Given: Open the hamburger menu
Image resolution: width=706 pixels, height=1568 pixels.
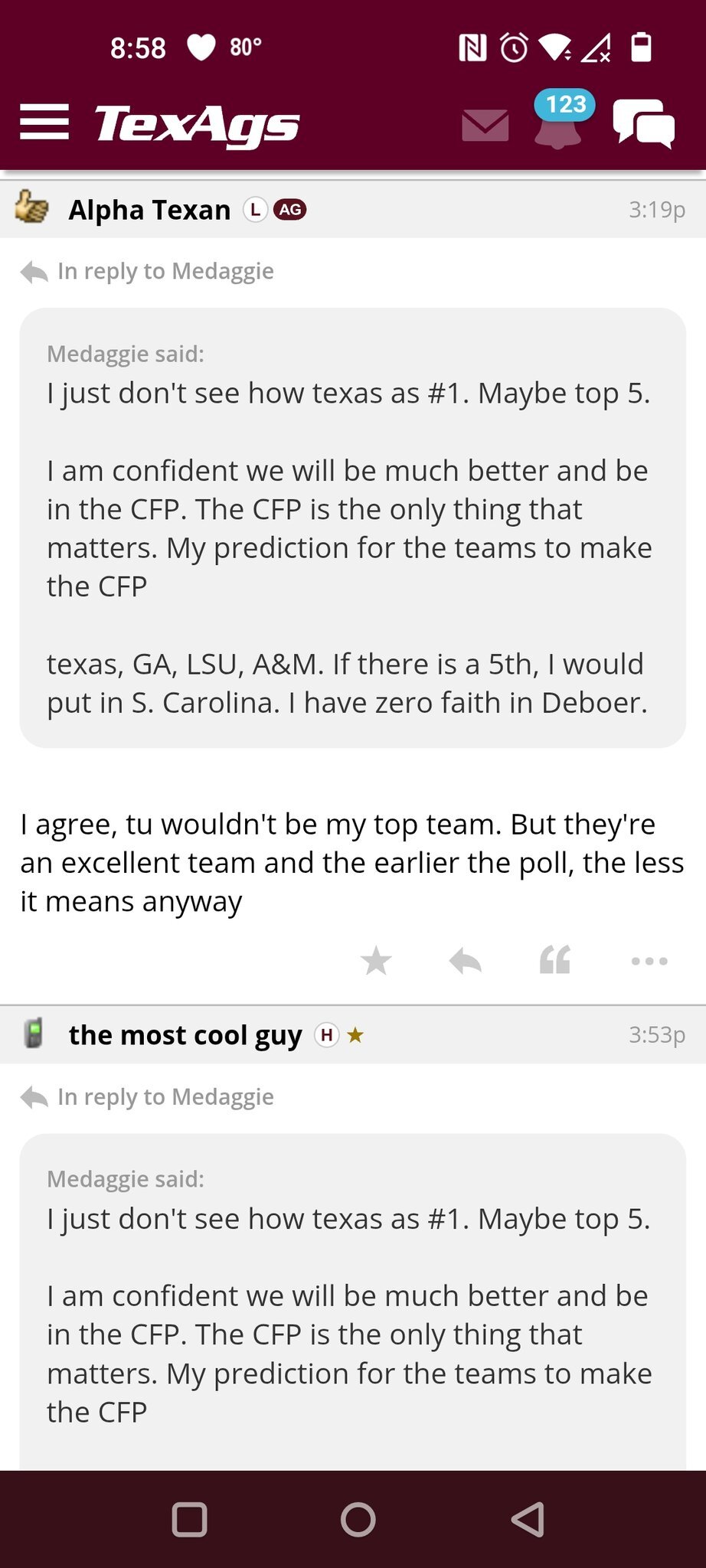Looking at the screenshot, I should click(x=44, y=122).
